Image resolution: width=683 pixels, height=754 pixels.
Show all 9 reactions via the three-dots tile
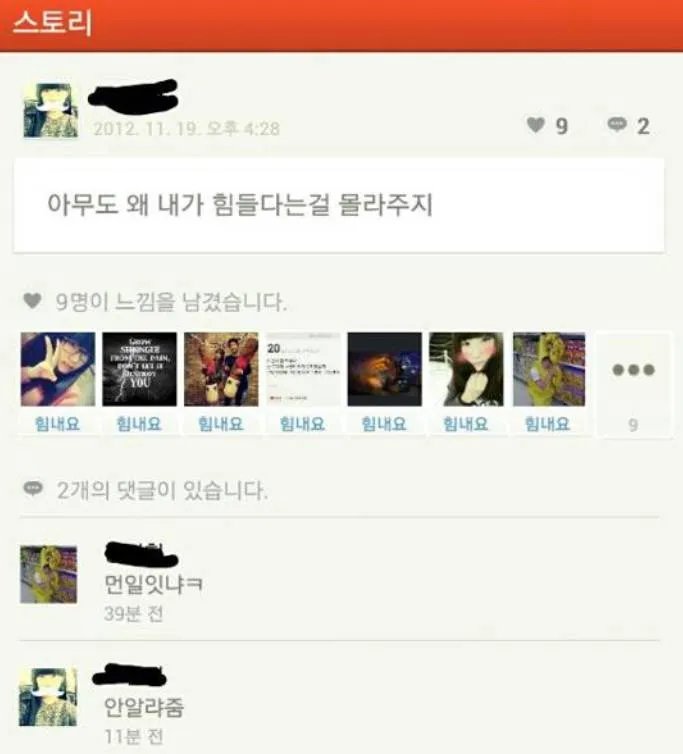(633, 371)
